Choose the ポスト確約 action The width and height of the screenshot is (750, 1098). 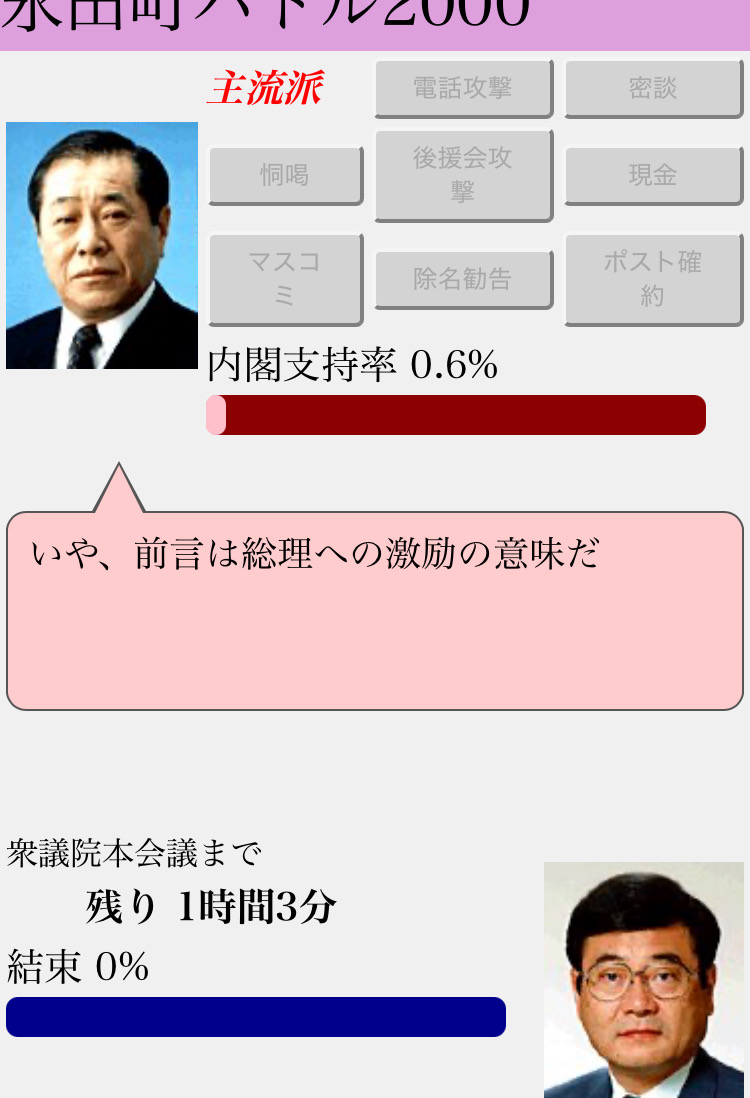tap(653, 279)
